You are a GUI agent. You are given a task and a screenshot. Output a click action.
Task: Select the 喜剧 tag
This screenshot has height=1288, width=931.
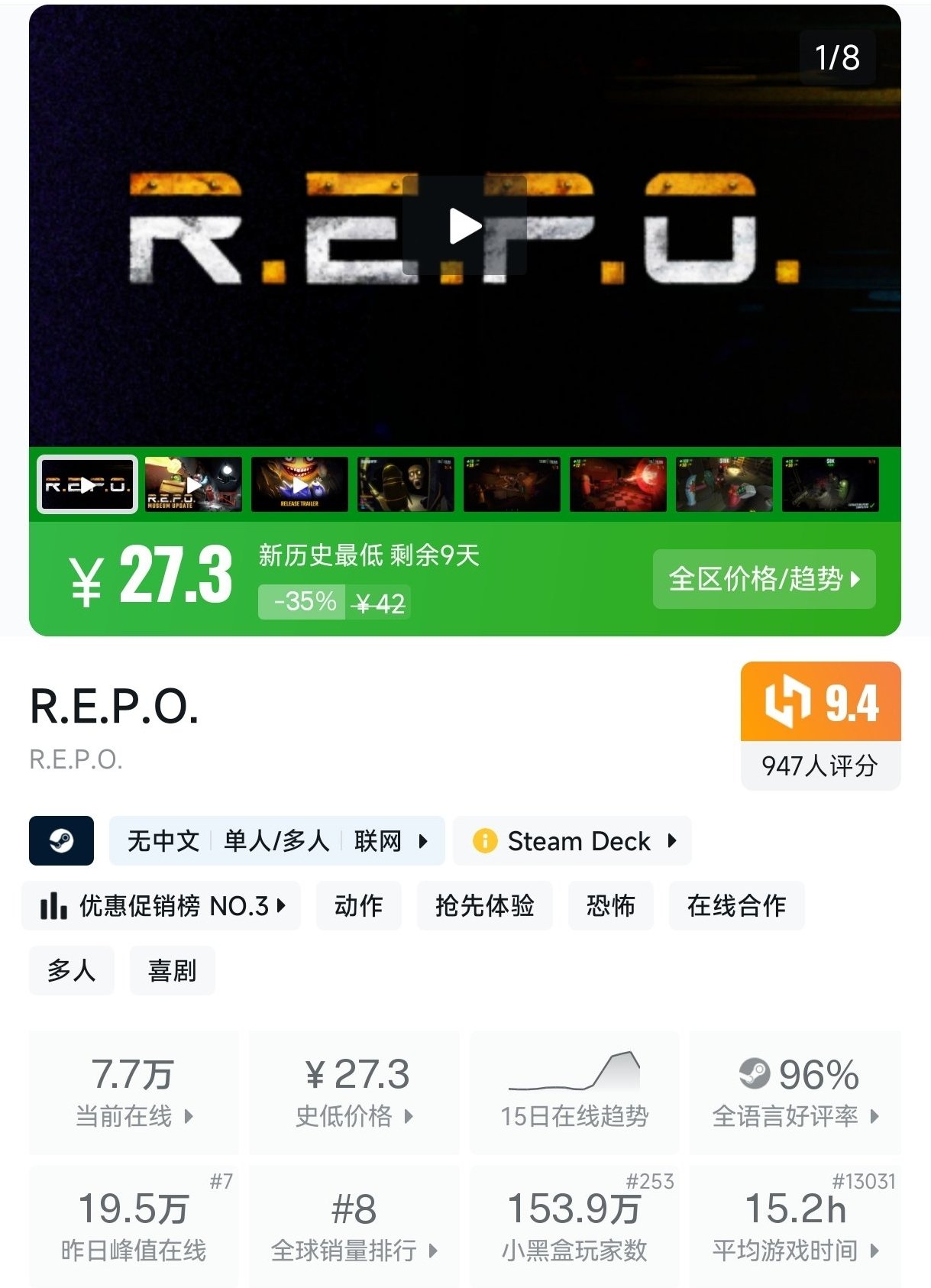[x=172, y=971]
